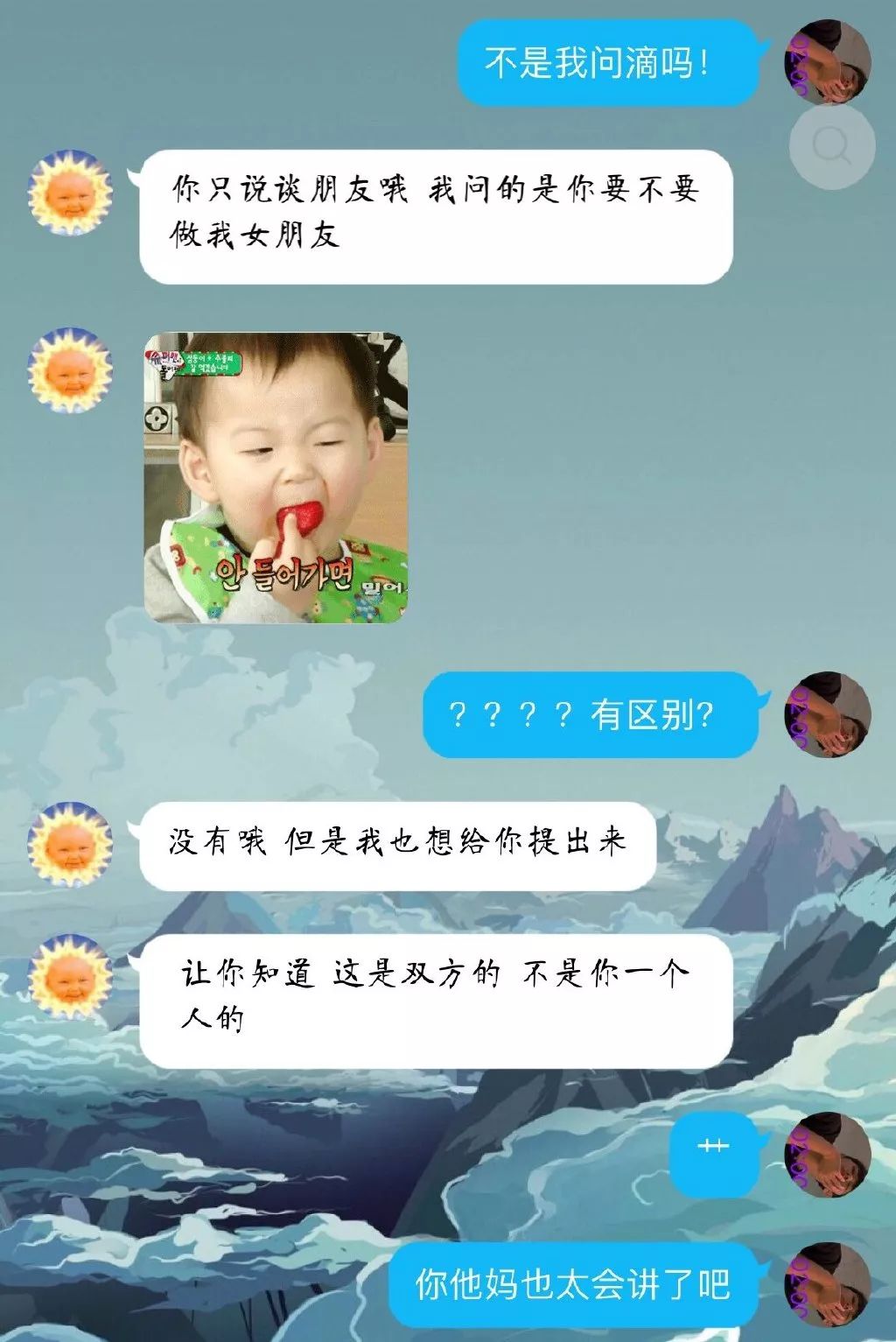Open sender's avatar beside "不是我问滴吗!"
This screenshot has height=1342, width=896.
(x=827, y=61)
